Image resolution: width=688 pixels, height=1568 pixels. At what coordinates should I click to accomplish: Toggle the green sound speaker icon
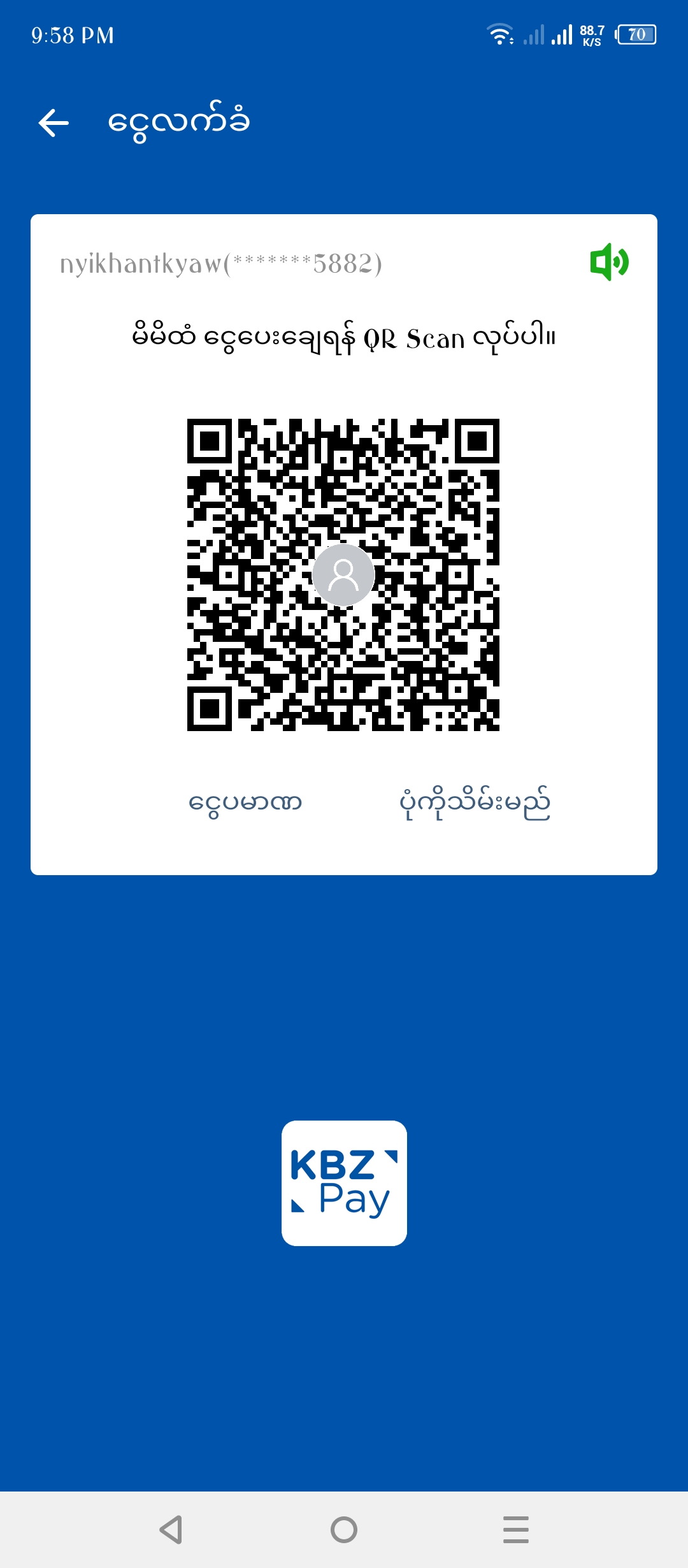[x=609, y=262]
